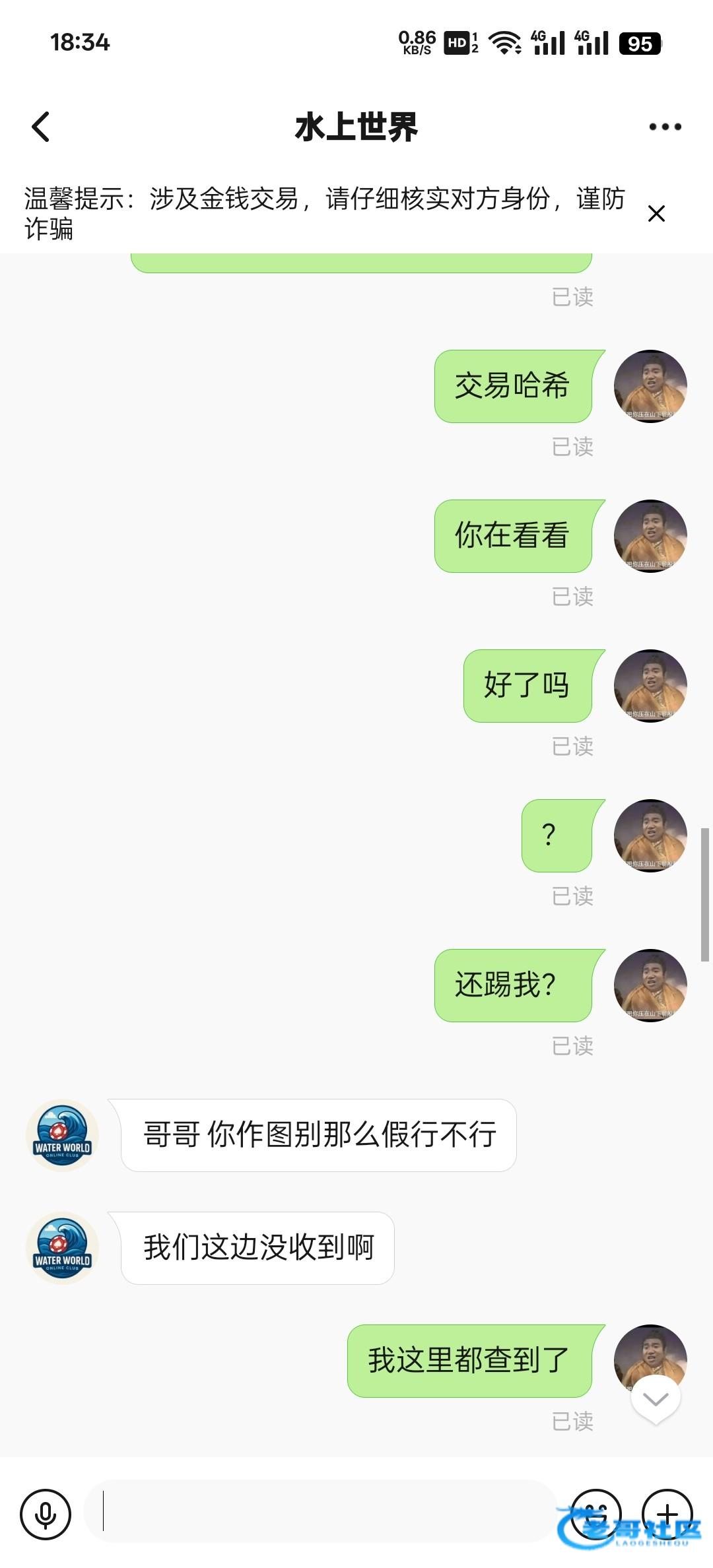Dismiss the 温馨提示 fraud warning banner
Viewport: 713px width, 1568px height.
[656, 214]
